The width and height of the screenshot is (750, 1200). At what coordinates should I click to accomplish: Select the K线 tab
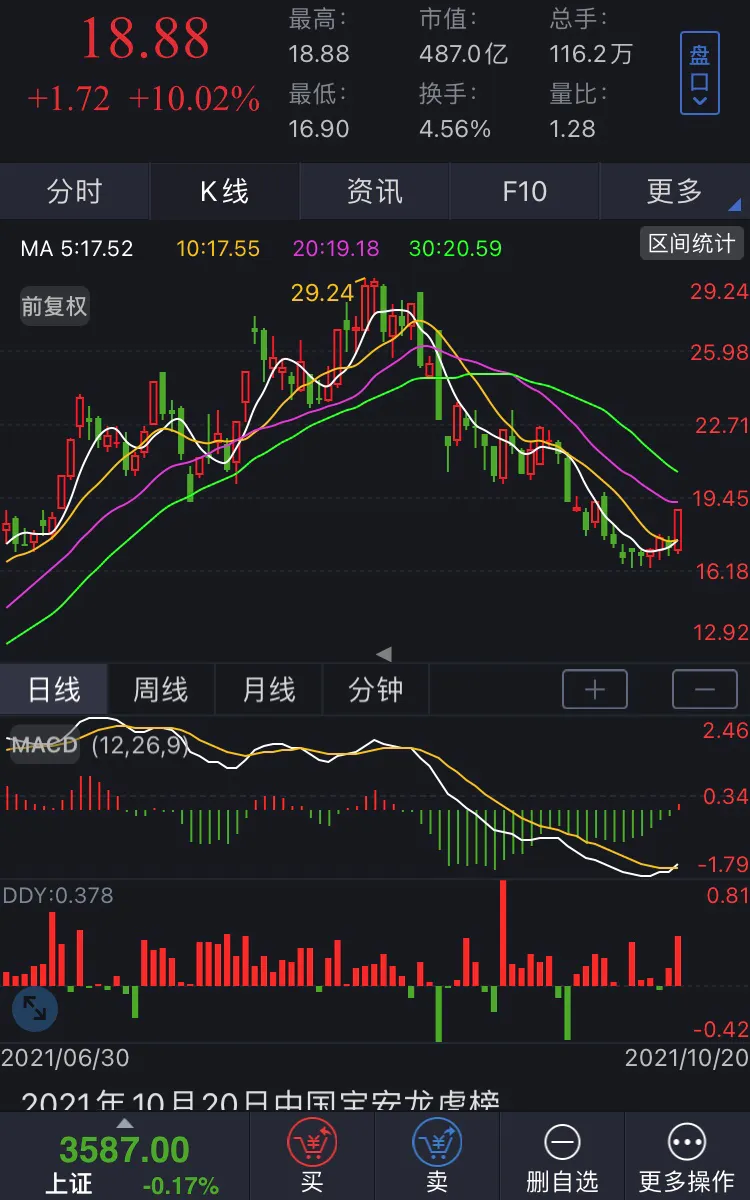coord(225,191)
